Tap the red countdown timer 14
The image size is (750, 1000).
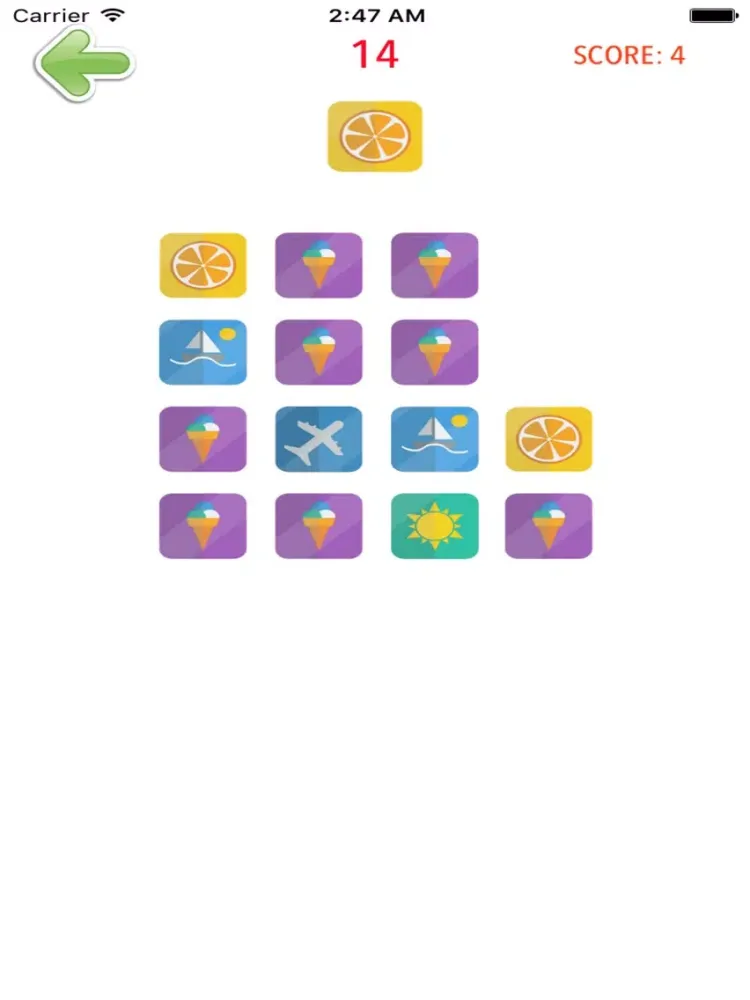pos(374,53)
